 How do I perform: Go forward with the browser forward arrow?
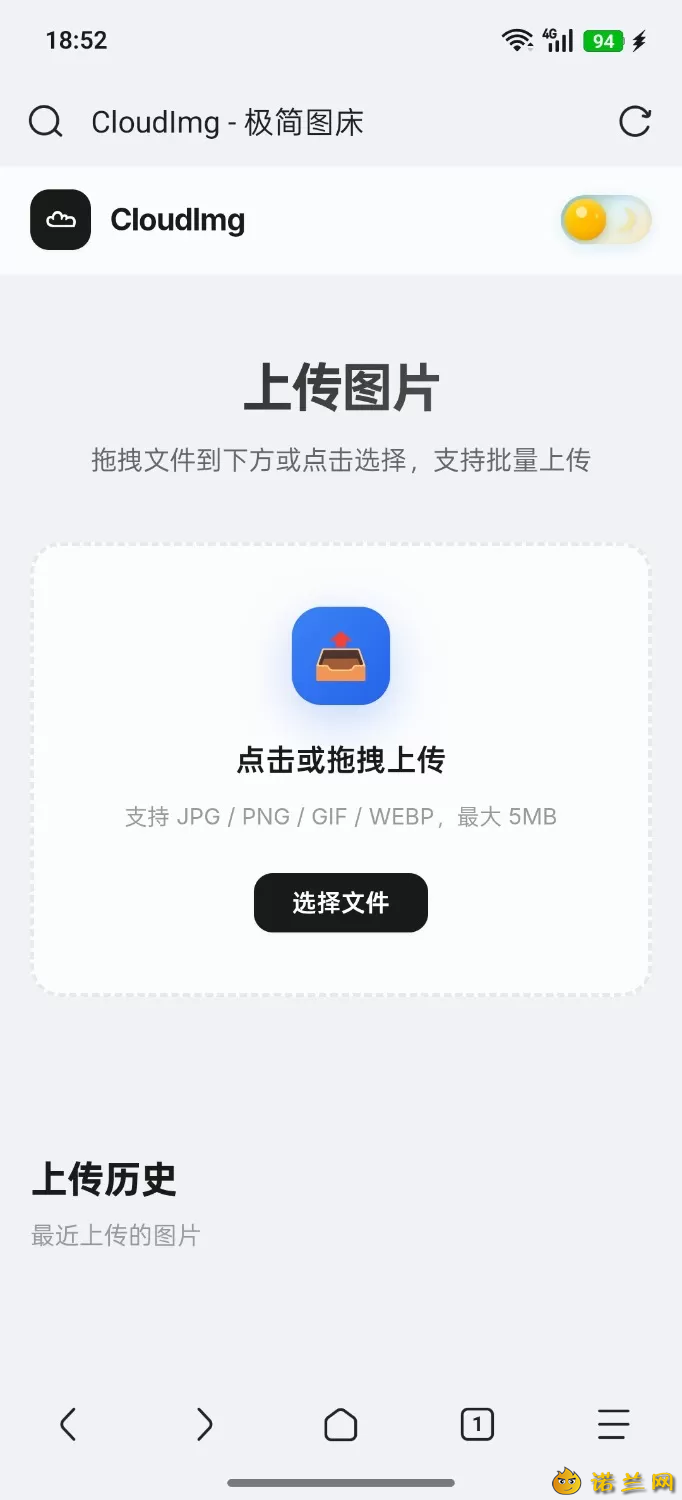coord(204,1424)
